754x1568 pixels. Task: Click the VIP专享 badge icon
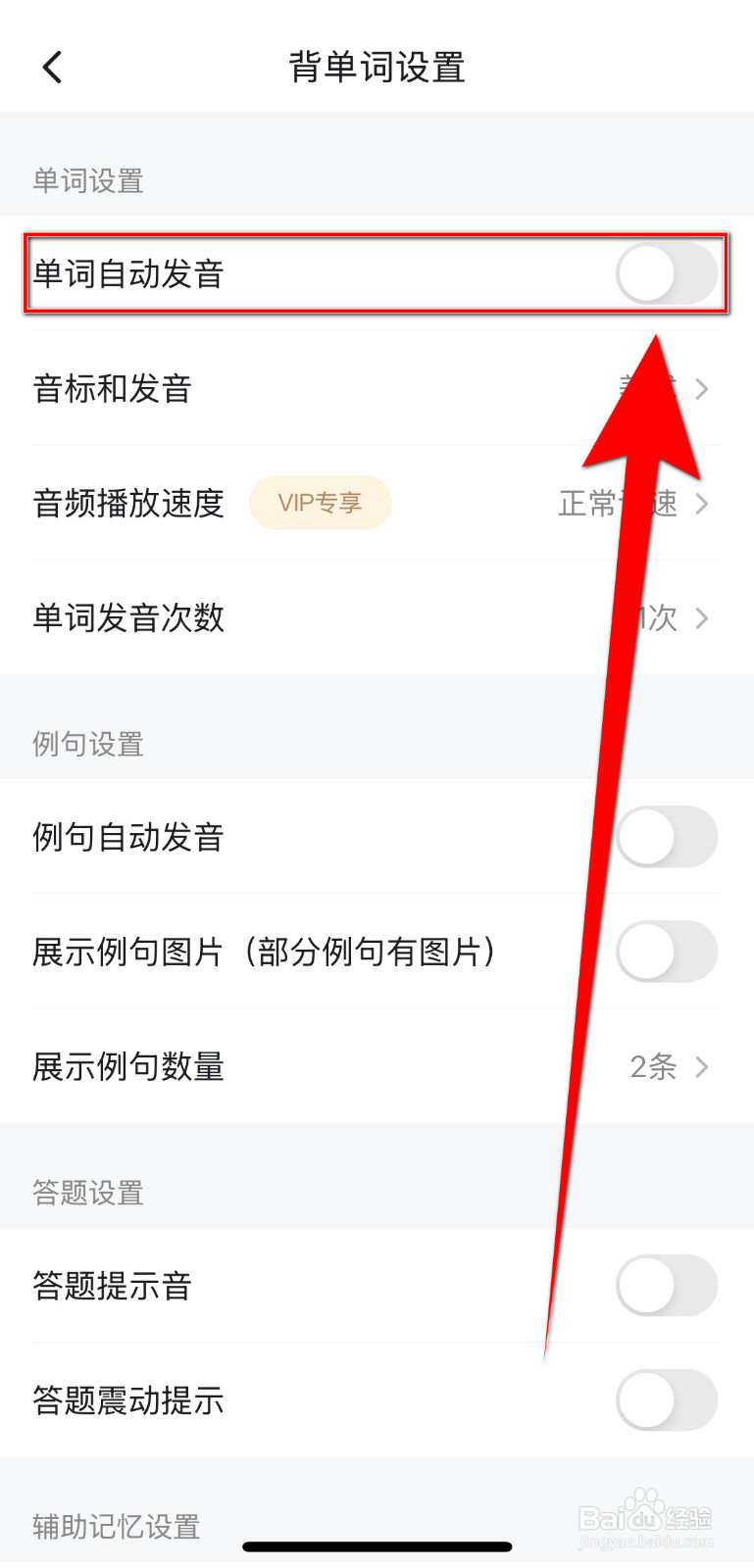[320, 503]
